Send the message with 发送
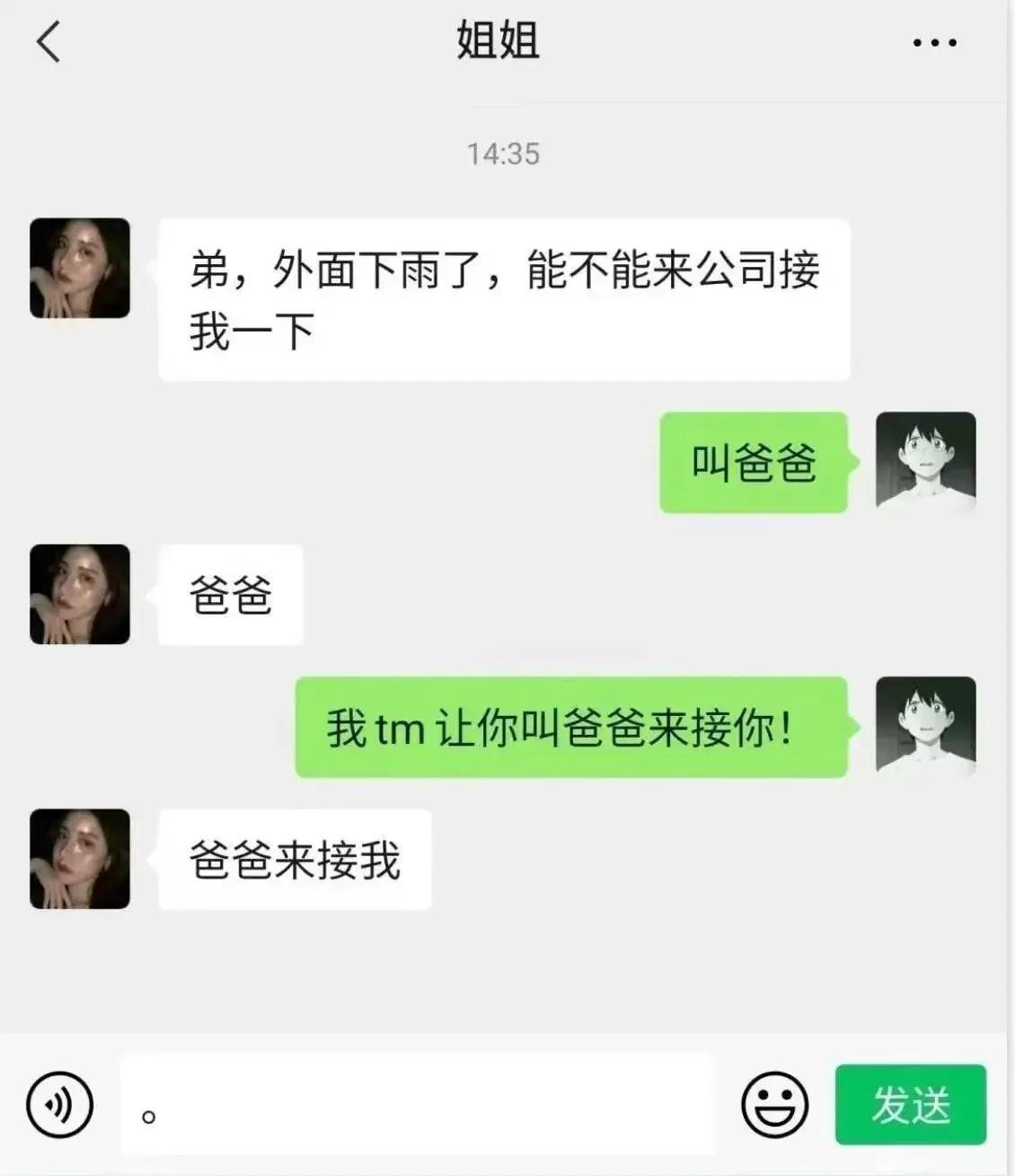Image resolution: width=1015 pixels, height=1176 pixels. tap(910, 1105)
